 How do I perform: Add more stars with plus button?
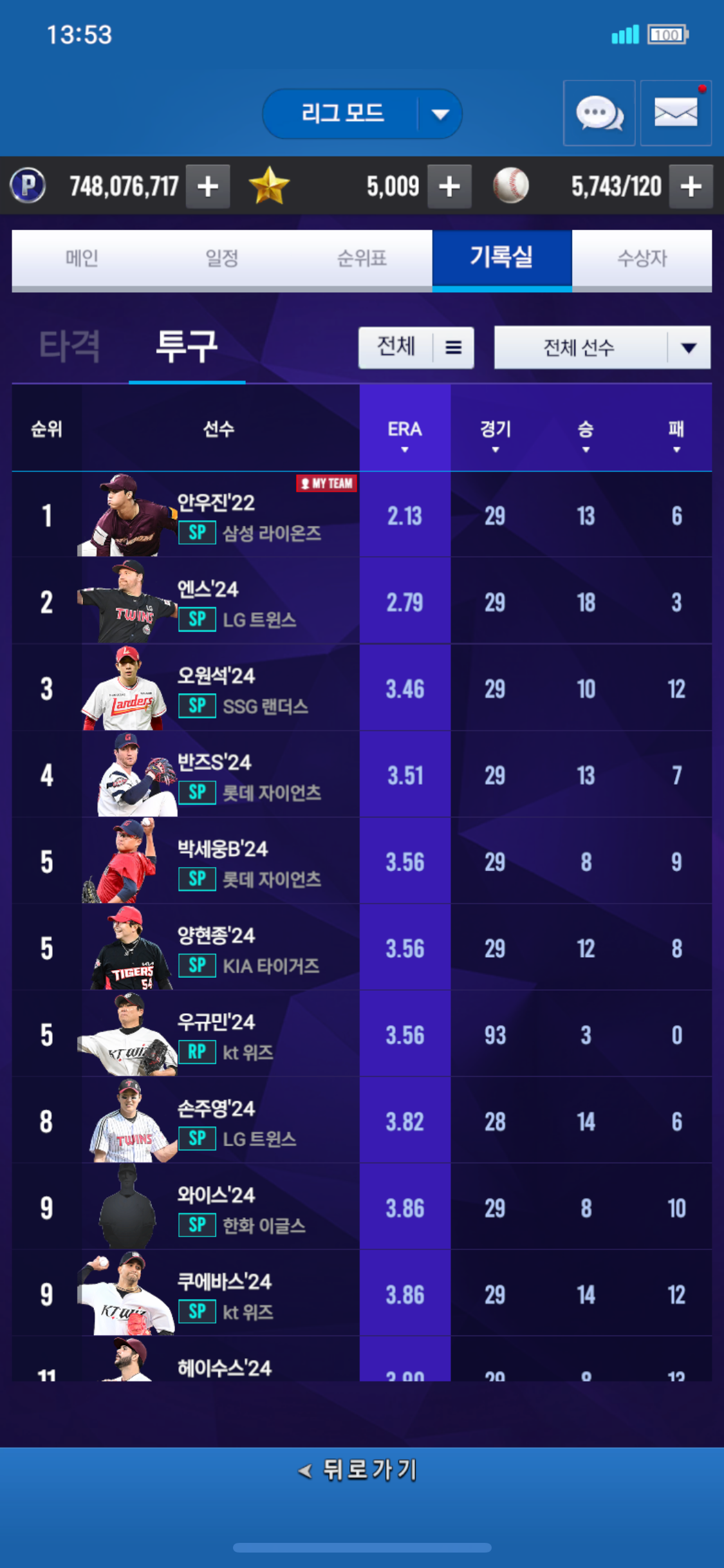449,187
